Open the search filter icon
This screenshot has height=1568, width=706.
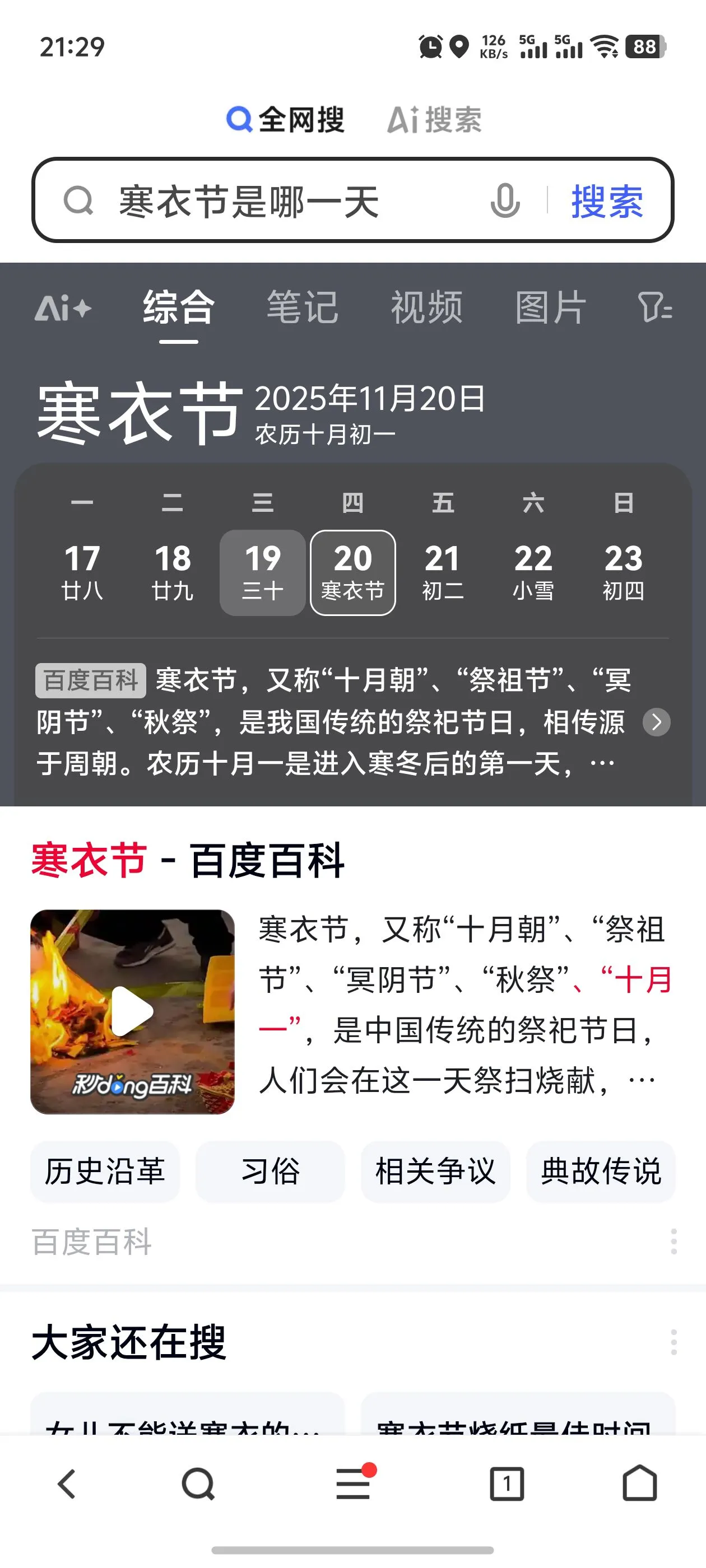pos(655,307)
